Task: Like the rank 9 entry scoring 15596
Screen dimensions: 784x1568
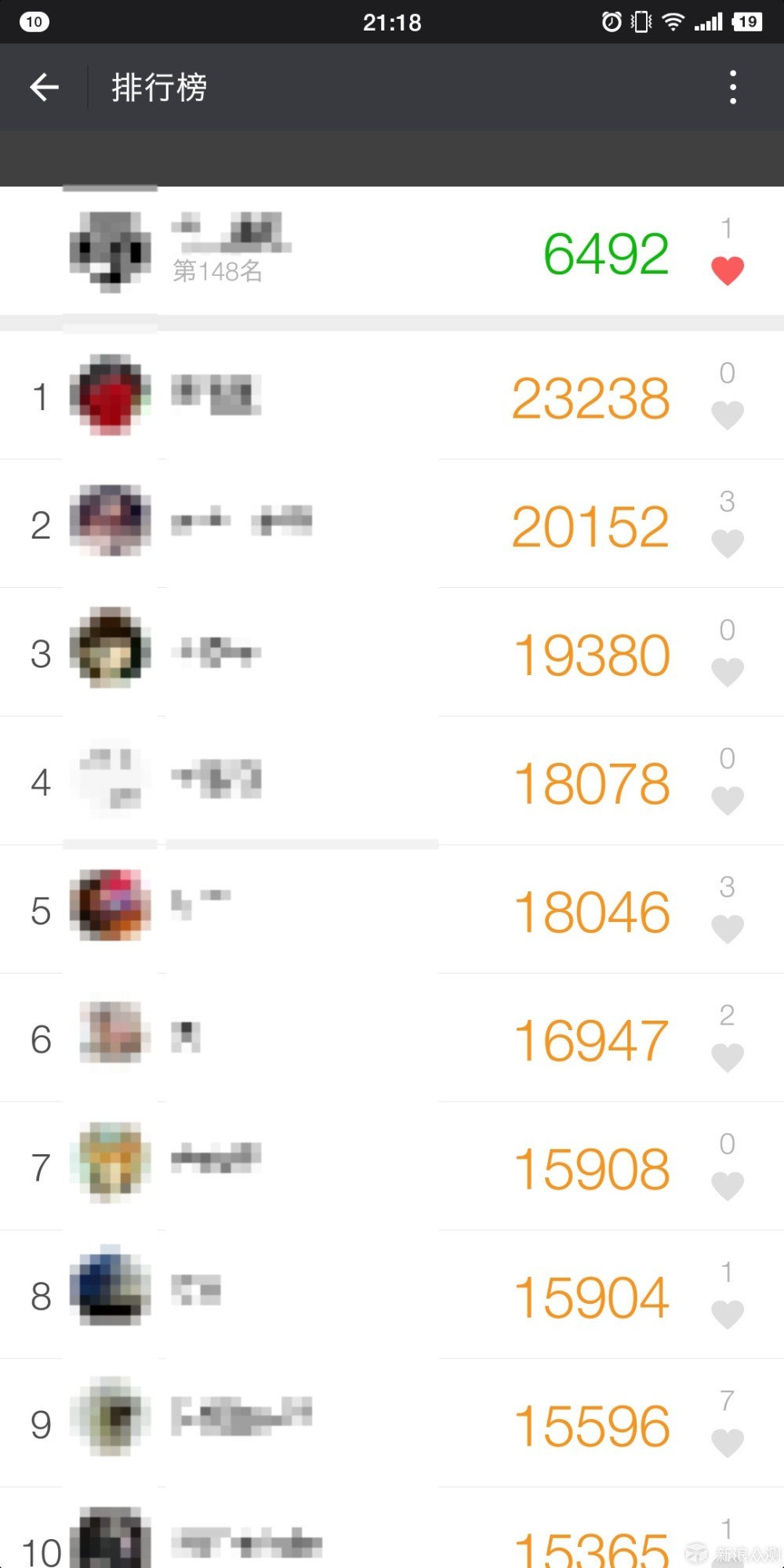Action: tap(727, 1443)
